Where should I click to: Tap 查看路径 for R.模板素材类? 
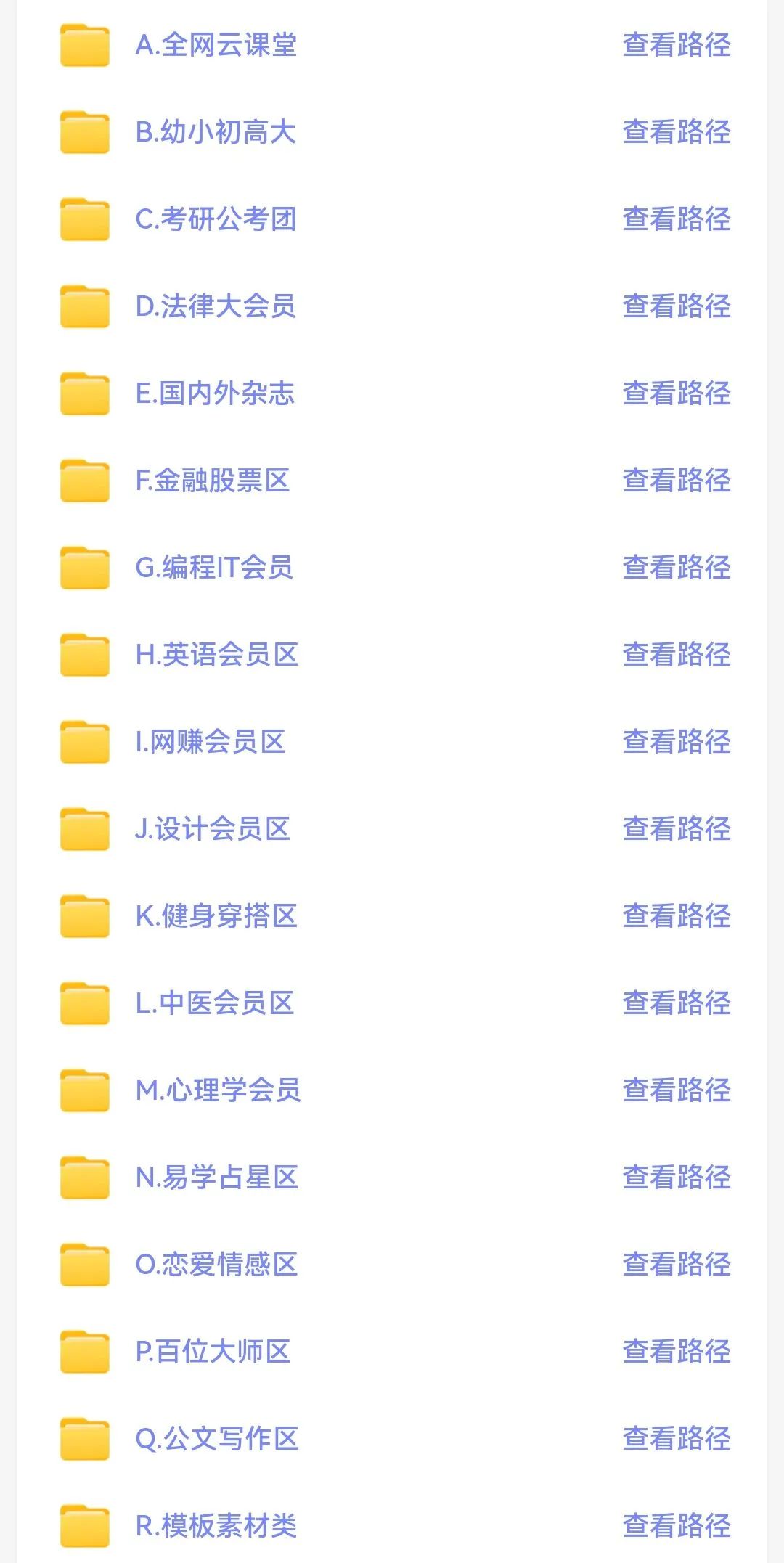pos(677,1526)
